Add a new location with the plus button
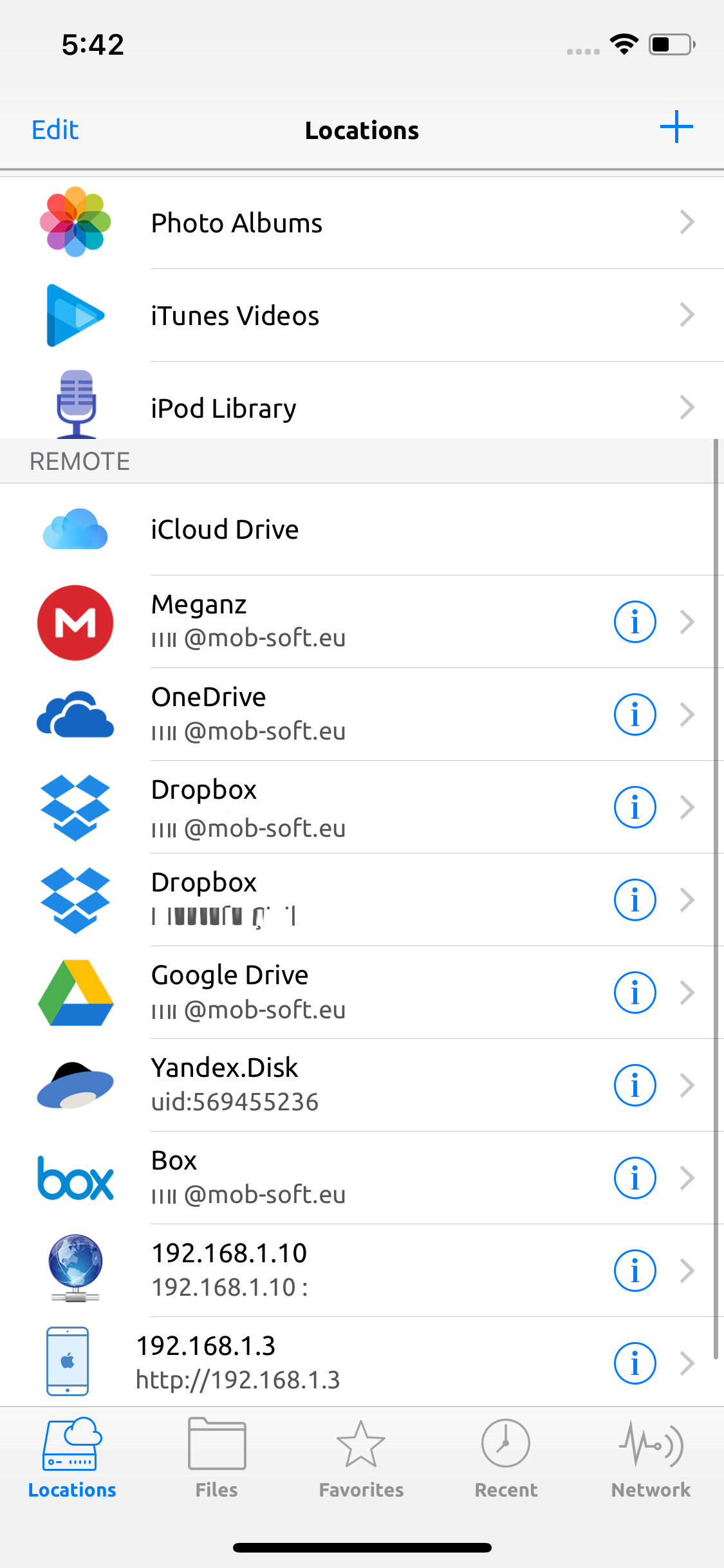Screen dimensions: 724x1568 pyautogui.click(x=676, y=127)
